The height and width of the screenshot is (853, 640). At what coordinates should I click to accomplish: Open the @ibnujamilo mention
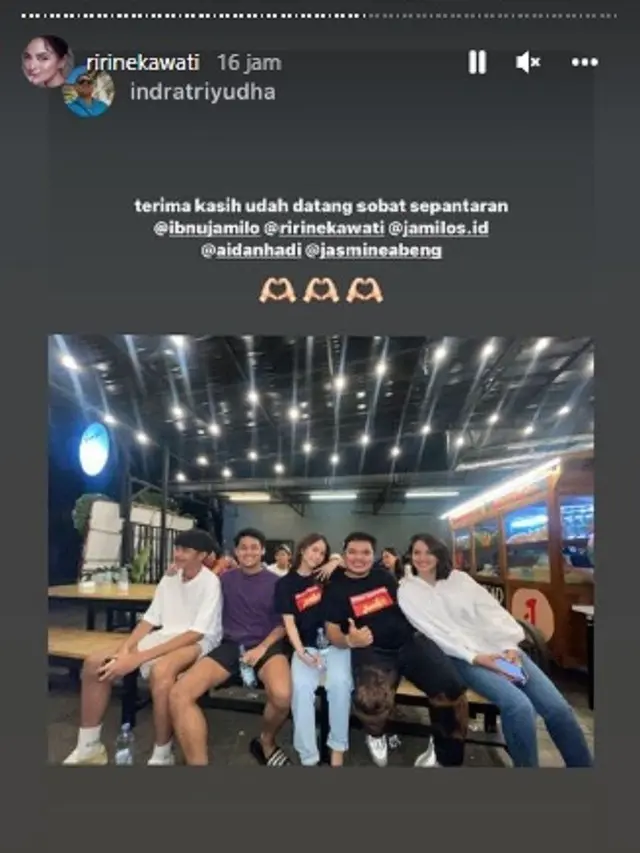(205, 228)
